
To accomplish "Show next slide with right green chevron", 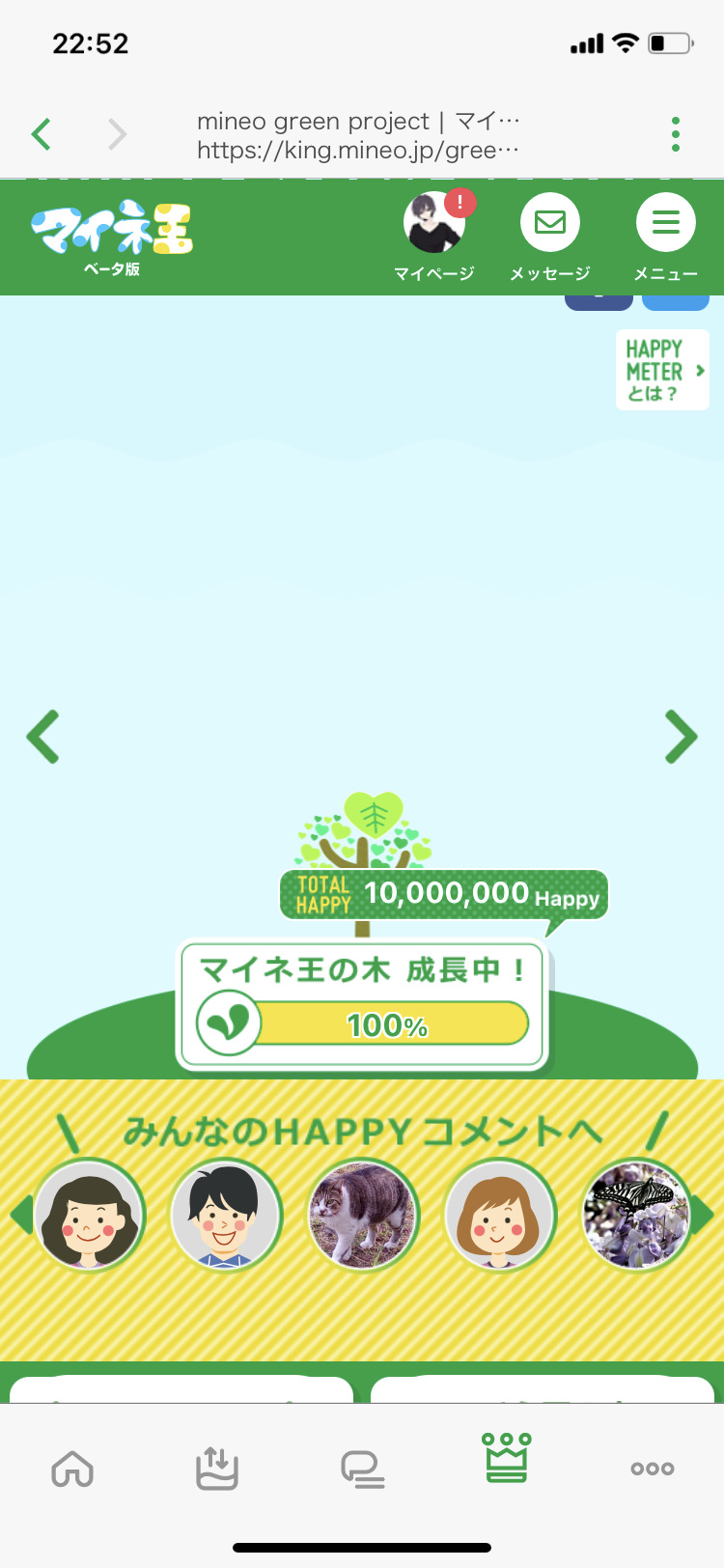I will pyautogui.click(x=681, y=737).
